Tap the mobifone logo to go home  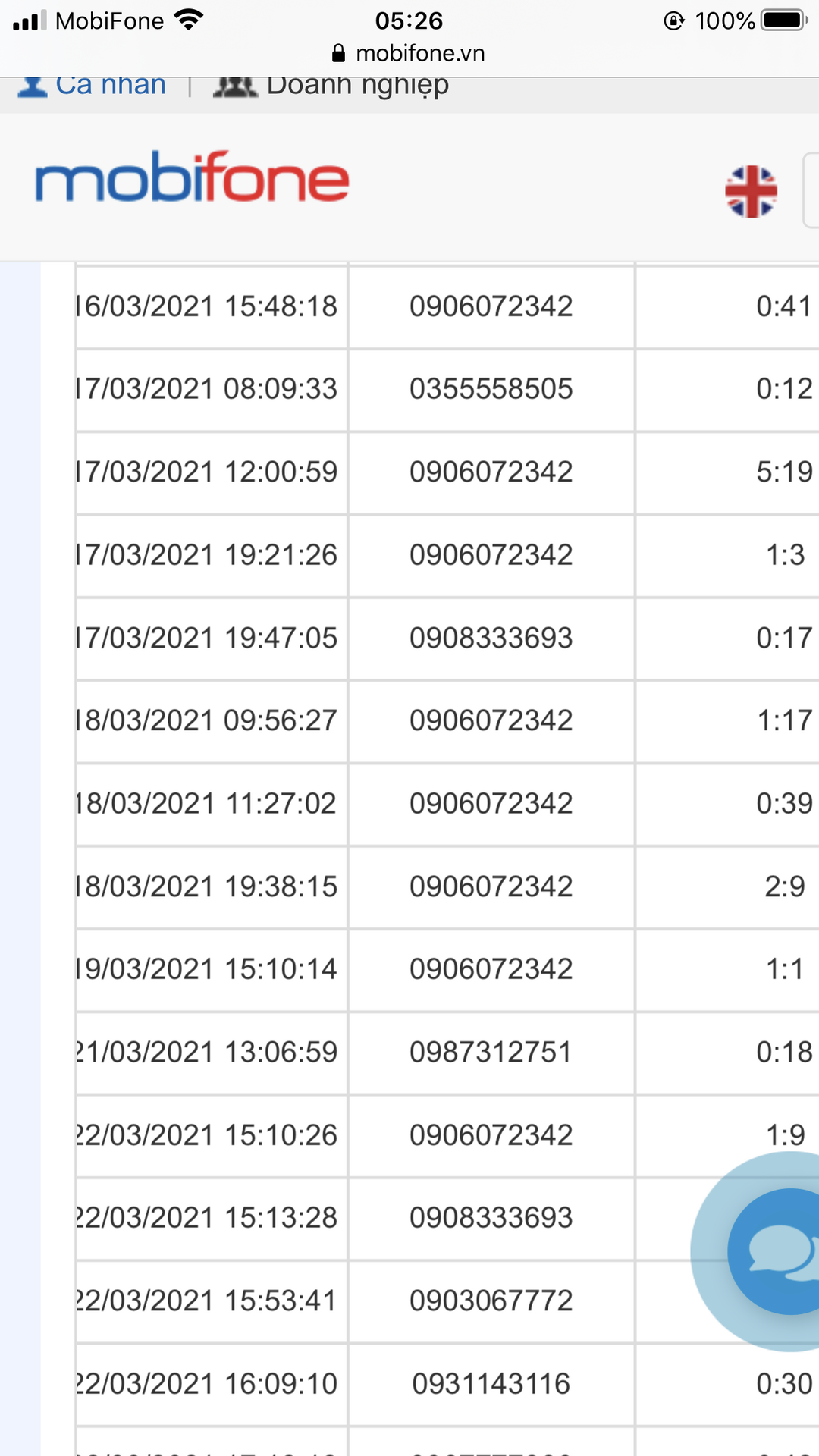(193, 178)
